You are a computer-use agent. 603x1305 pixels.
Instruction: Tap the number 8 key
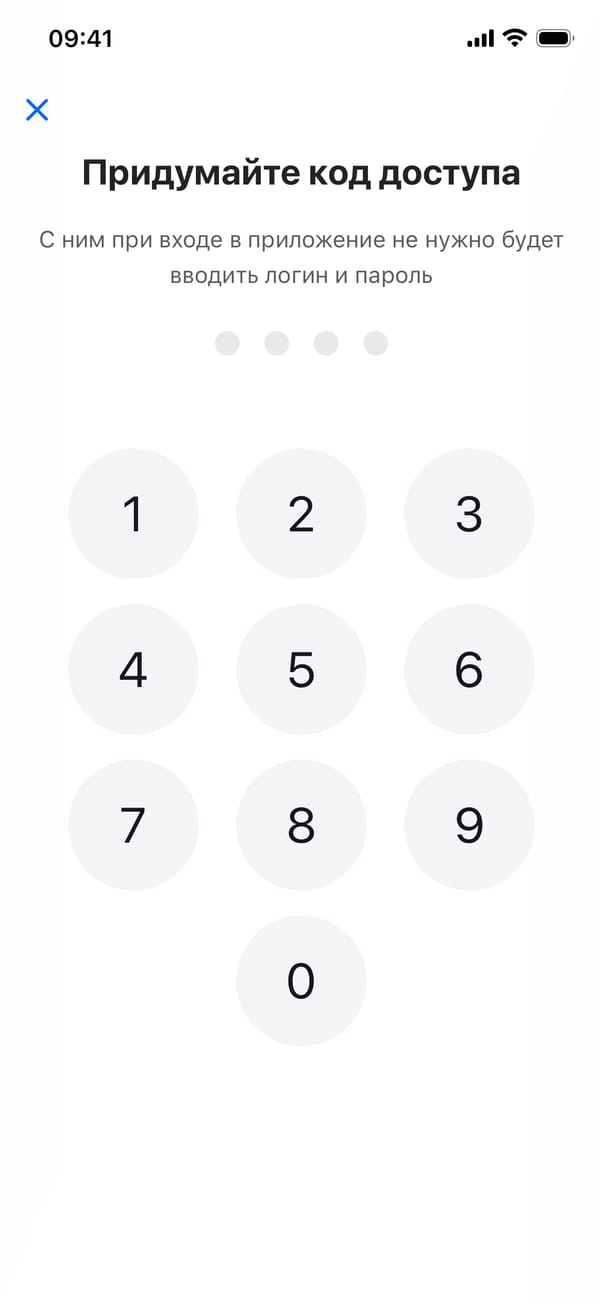coord(301,825)
